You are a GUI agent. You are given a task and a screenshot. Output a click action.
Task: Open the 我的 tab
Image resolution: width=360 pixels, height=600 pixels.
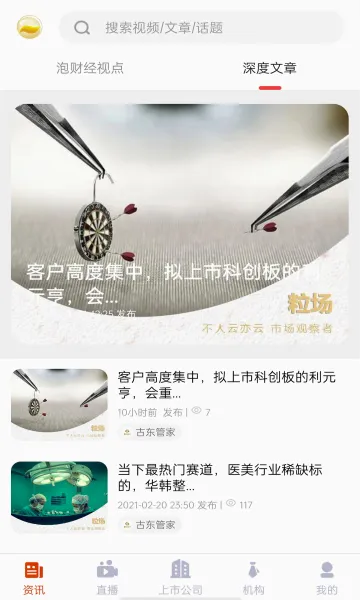327,578
